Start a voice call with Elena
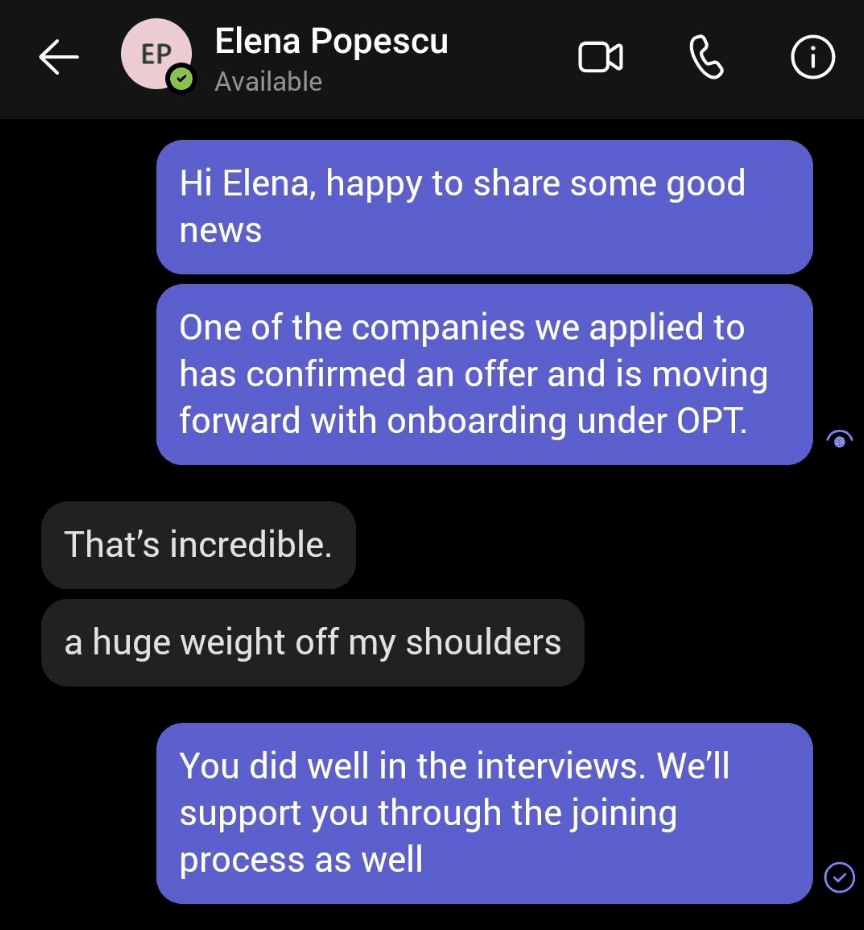Image resolution: width=864 pixels, height=930 pixels. tap(706, 58)
